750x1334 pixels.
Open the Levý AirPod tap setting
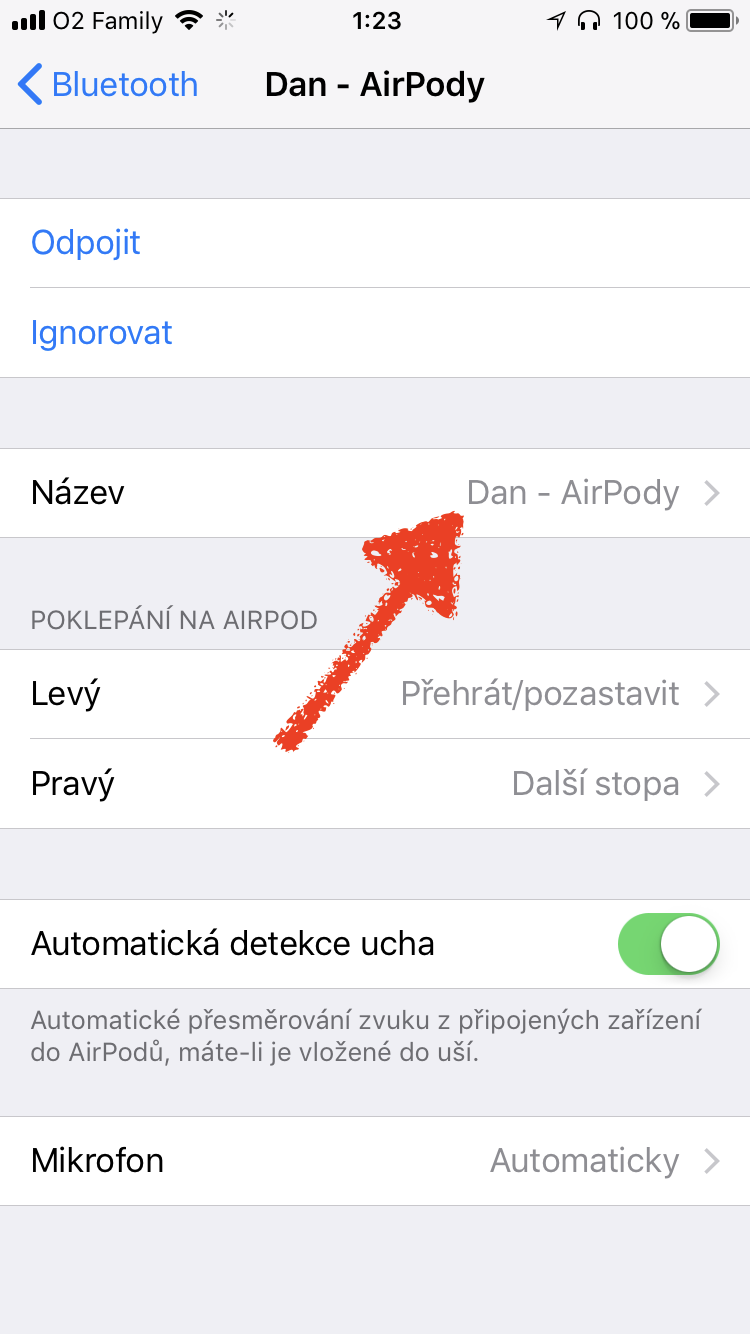click(x=375, y=694)
